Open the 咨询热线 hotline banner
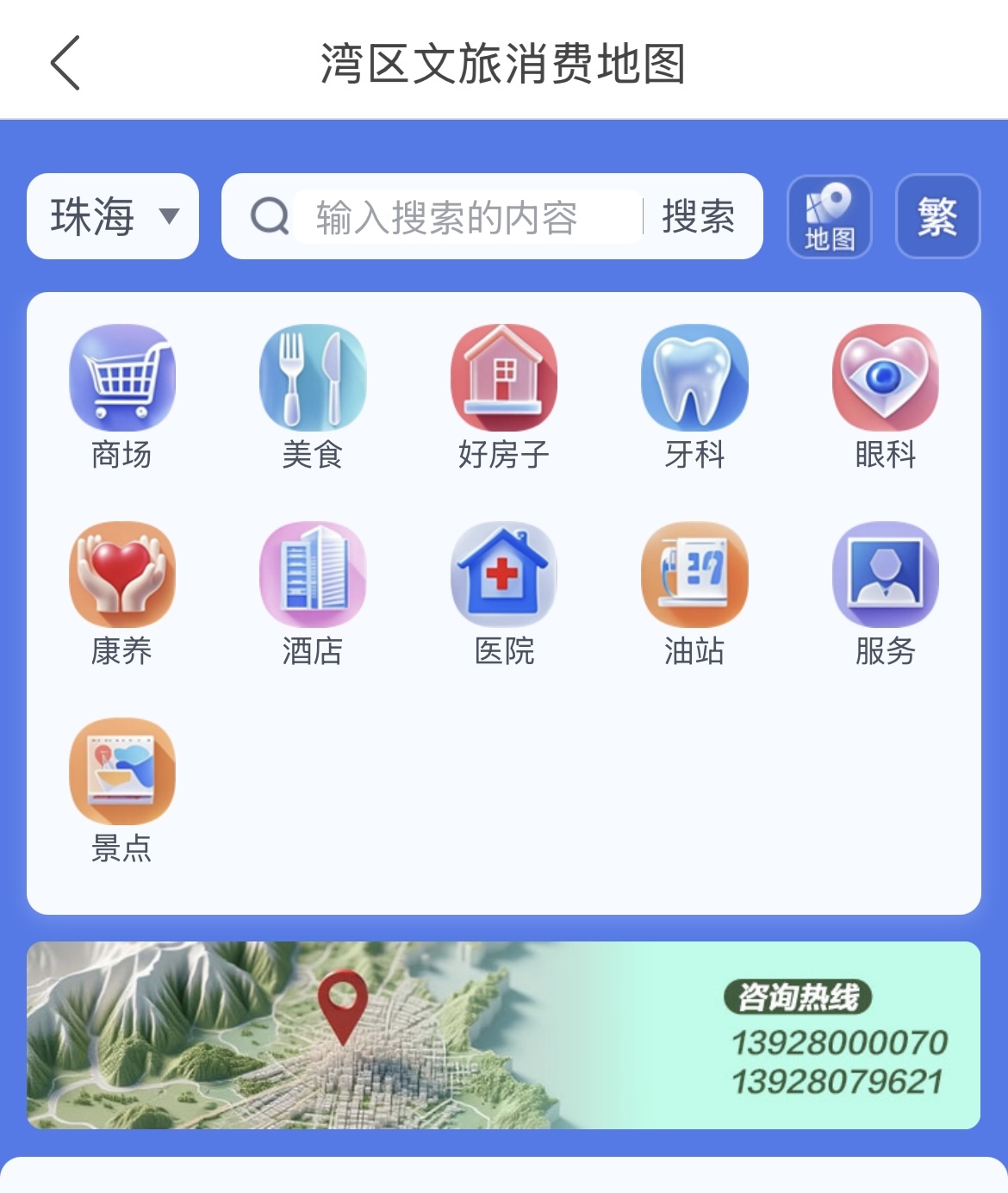 tap(504, 1035)
